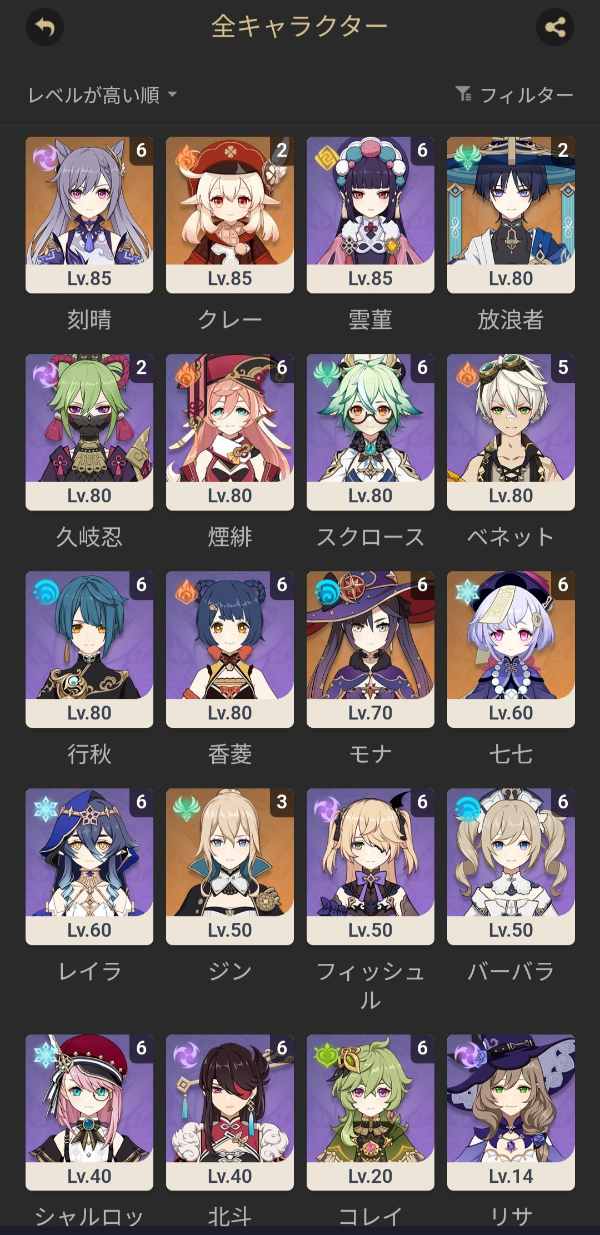Open the フィッシュル character card
Image resolution: width=600 pixels, height=1235 pixels.
370,866
